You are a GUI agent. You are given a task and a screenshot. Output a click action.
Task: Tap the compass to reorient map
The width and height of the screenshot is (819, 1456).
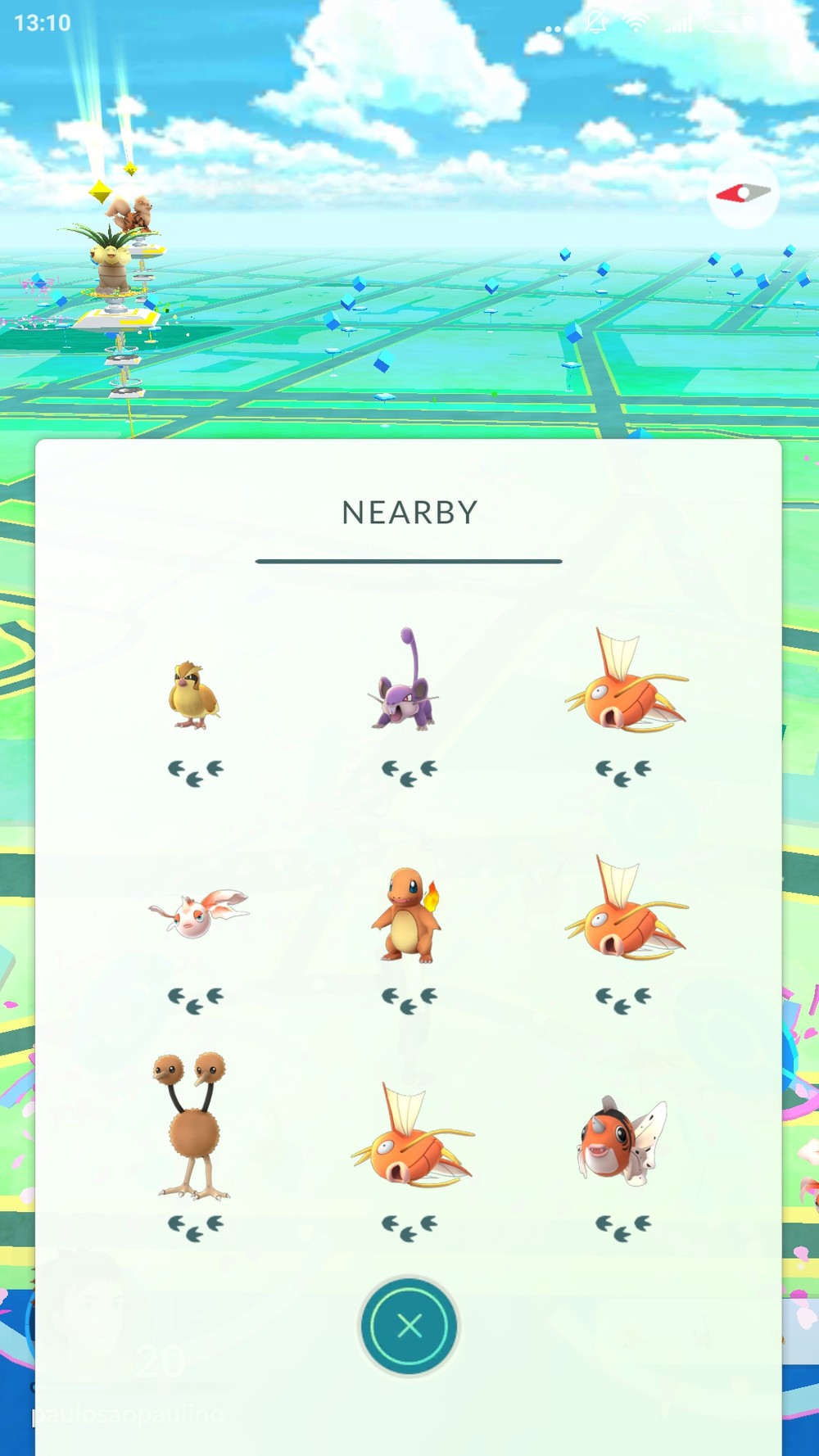pos(743,193)
